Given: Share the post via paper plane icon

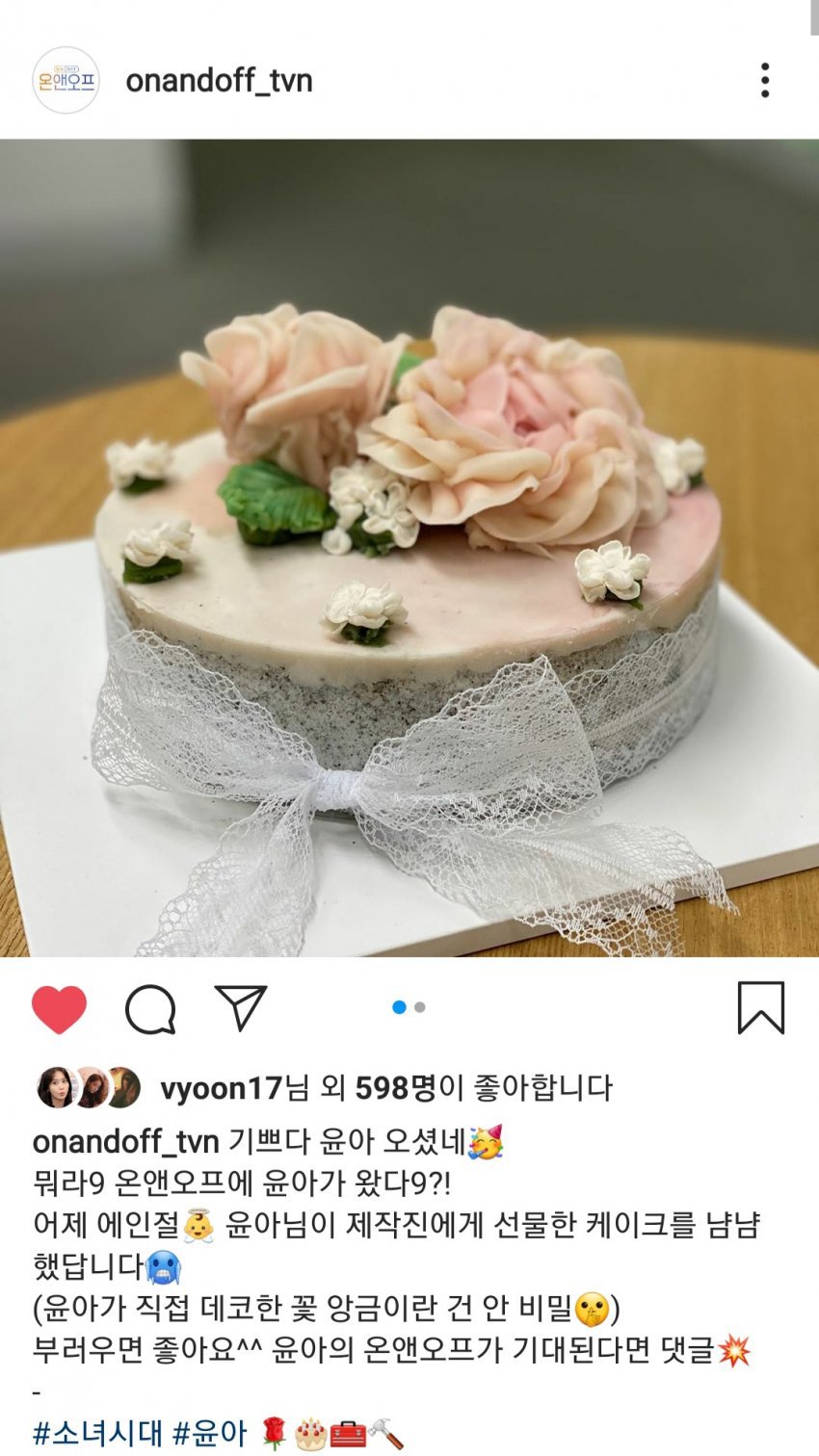Looking at the screenshot, I should (240, 1007).
